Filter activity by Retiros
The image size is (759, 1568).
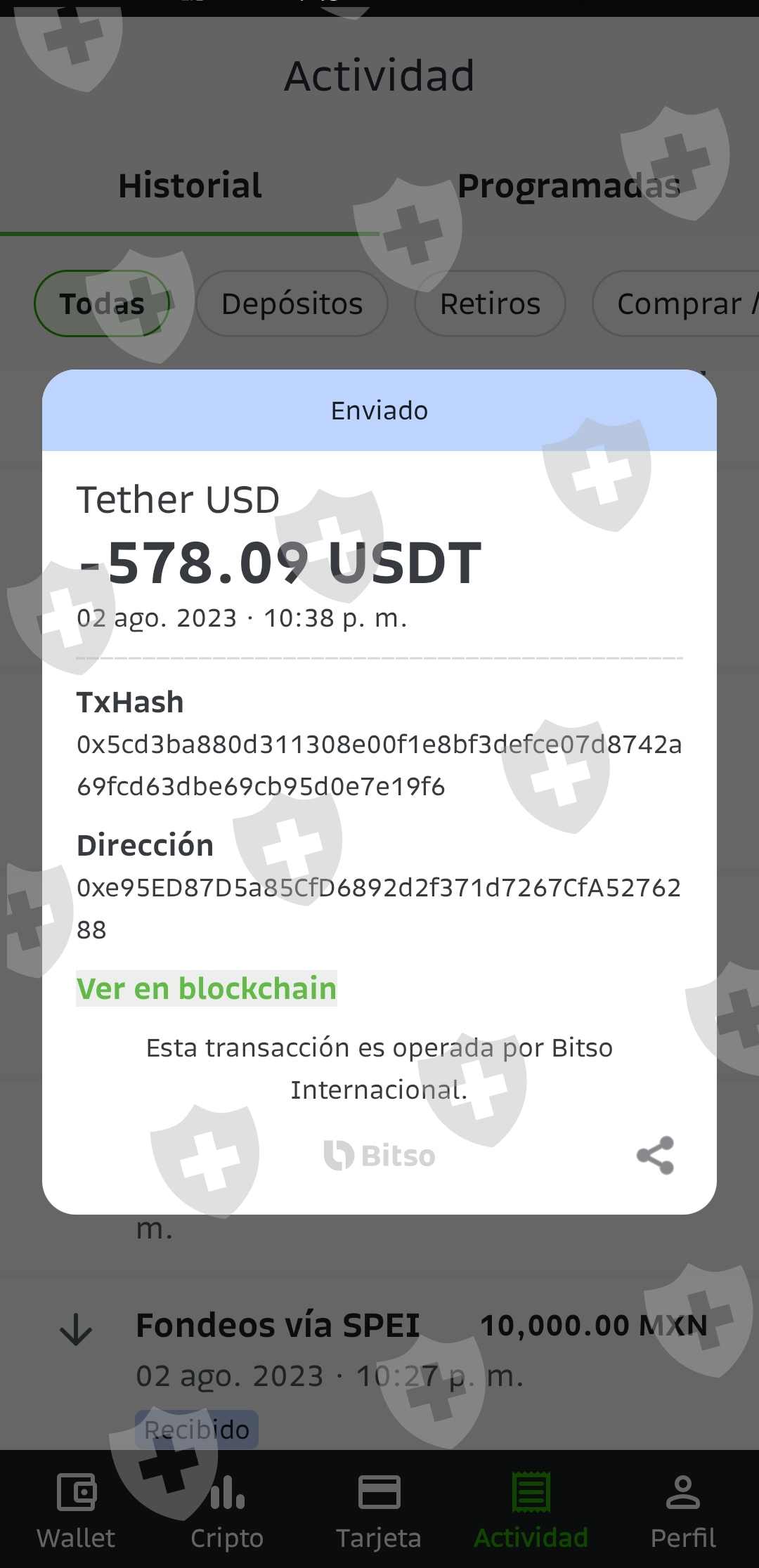(x=491, y=303)
